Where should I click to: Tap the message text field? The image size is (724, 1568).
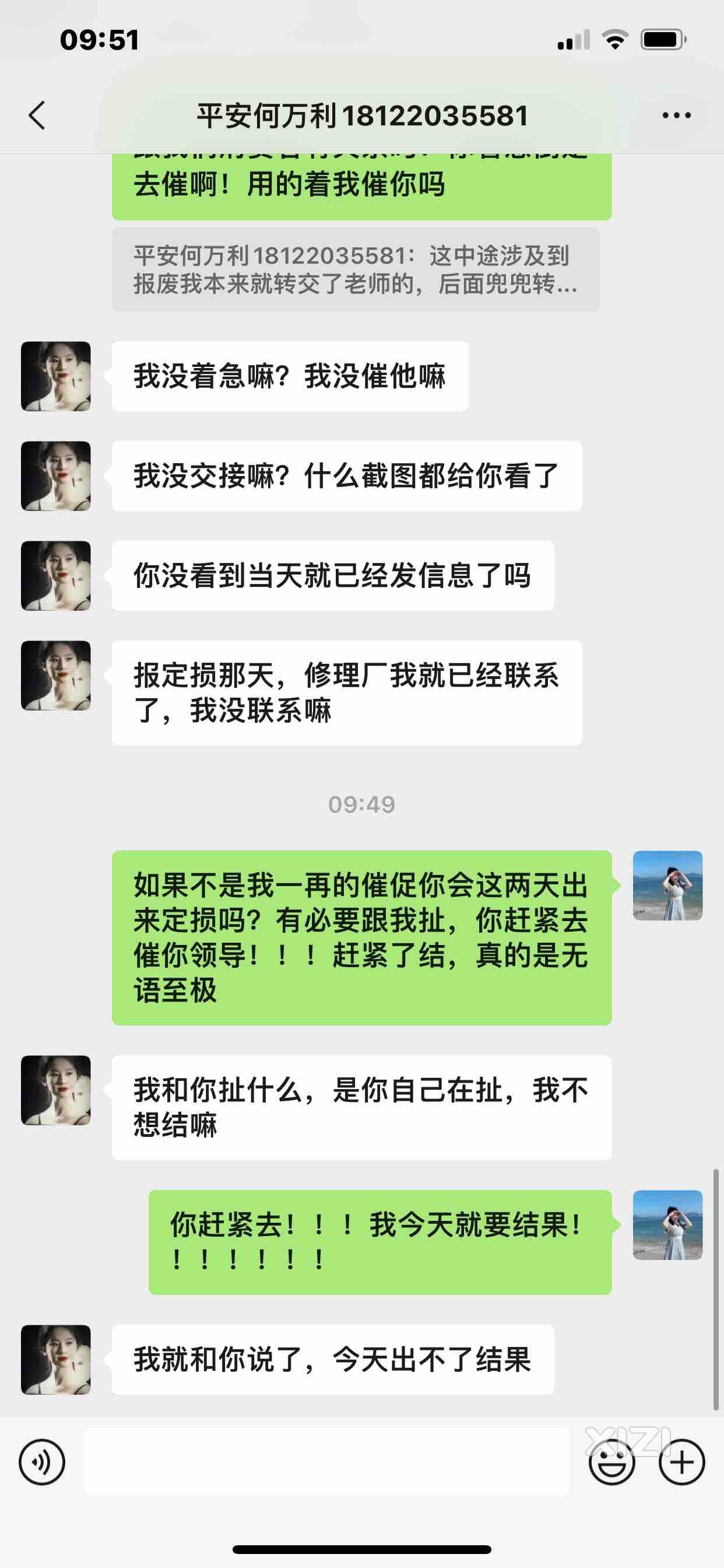click(326, 1462)
